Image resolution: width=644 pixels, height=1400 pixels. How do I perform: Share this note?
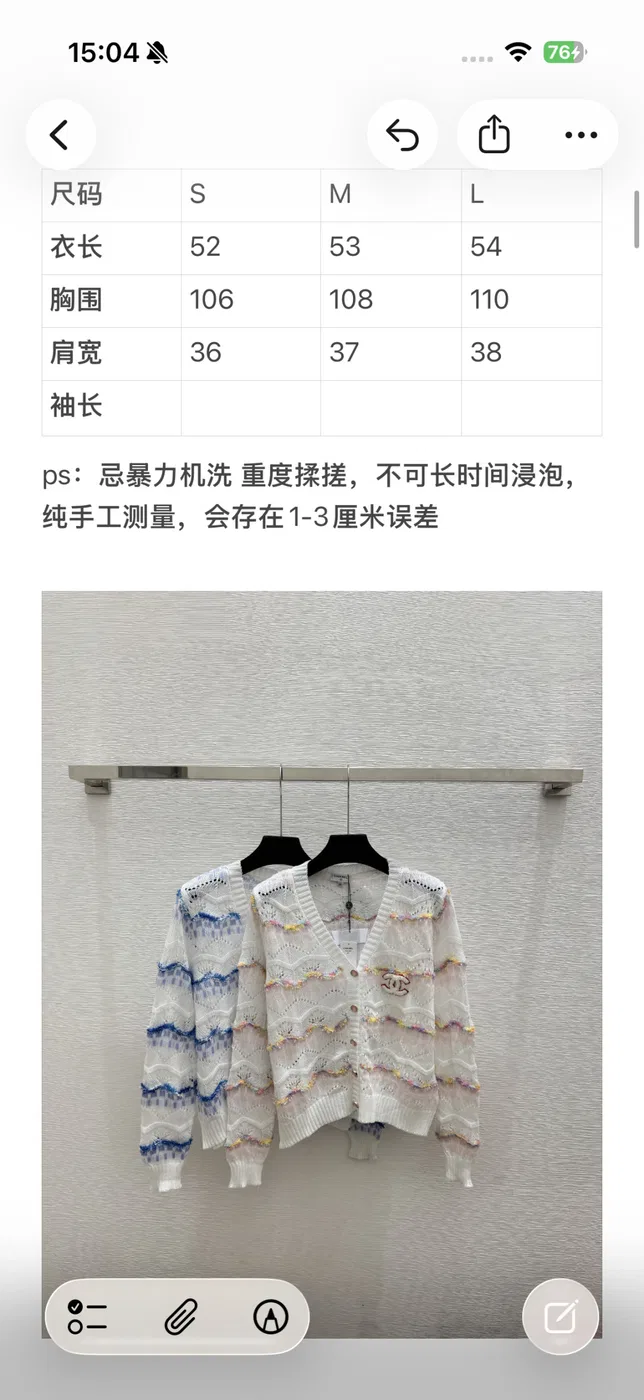tap(494, 135)
